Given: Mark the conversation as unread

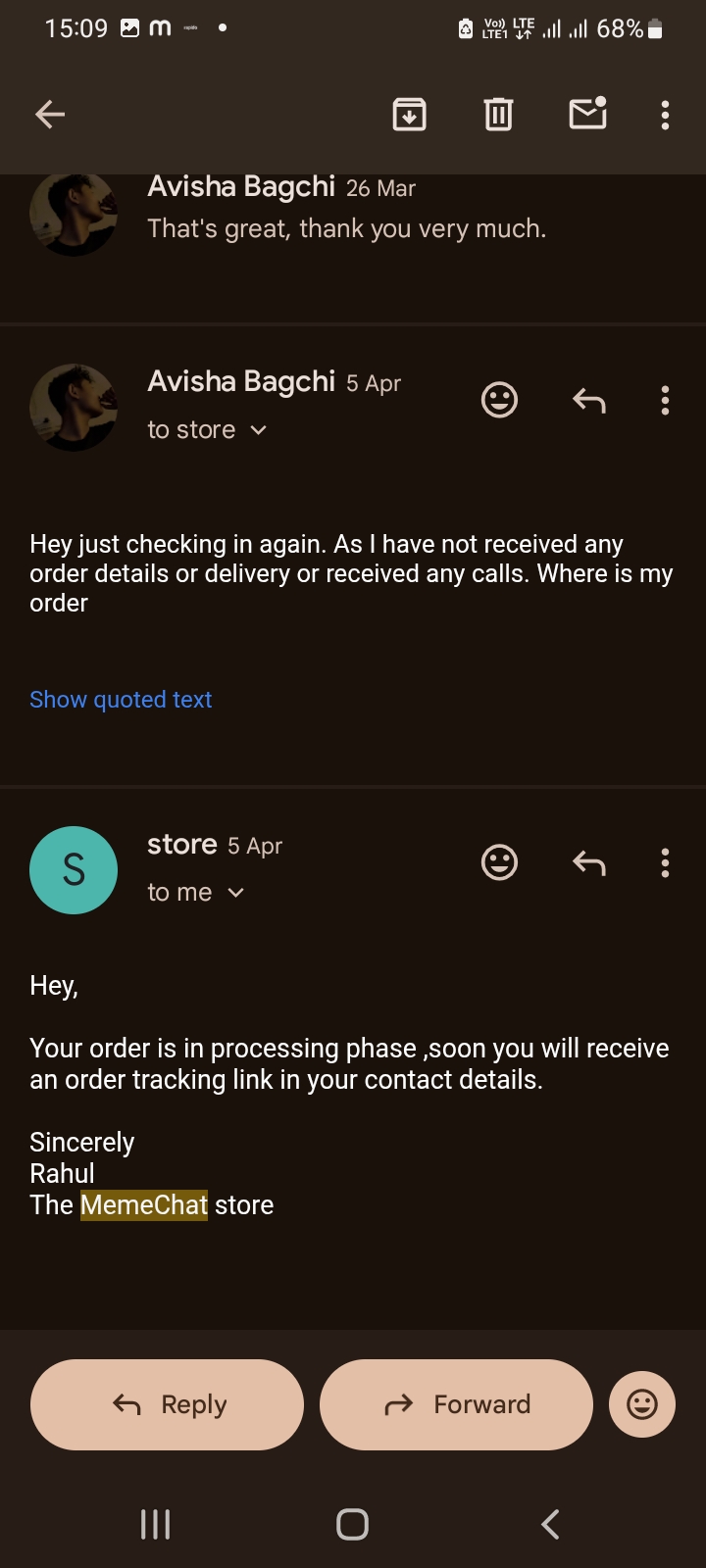Looking at the screenshot, I should coord(587,115).
